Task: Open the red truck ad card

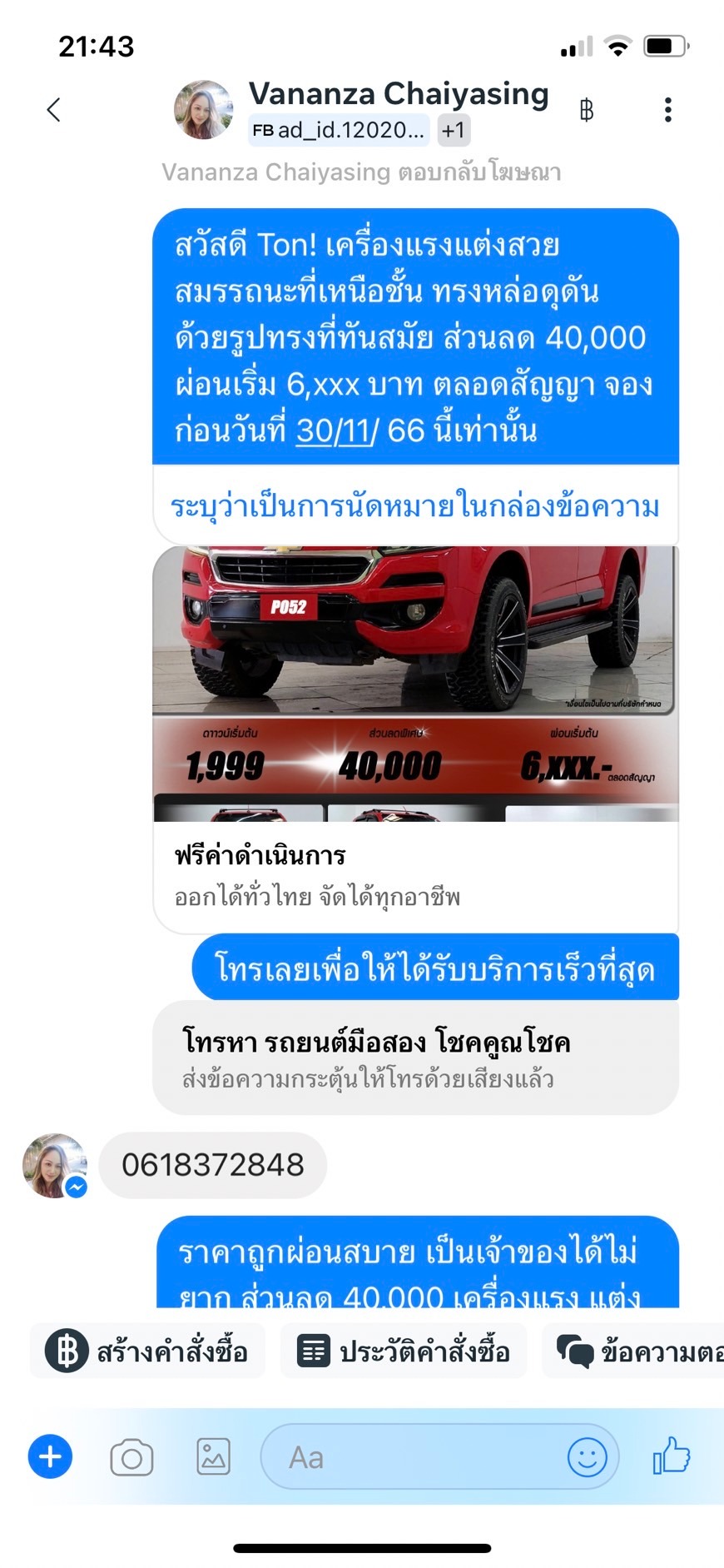Action: [x=414, y=683]
